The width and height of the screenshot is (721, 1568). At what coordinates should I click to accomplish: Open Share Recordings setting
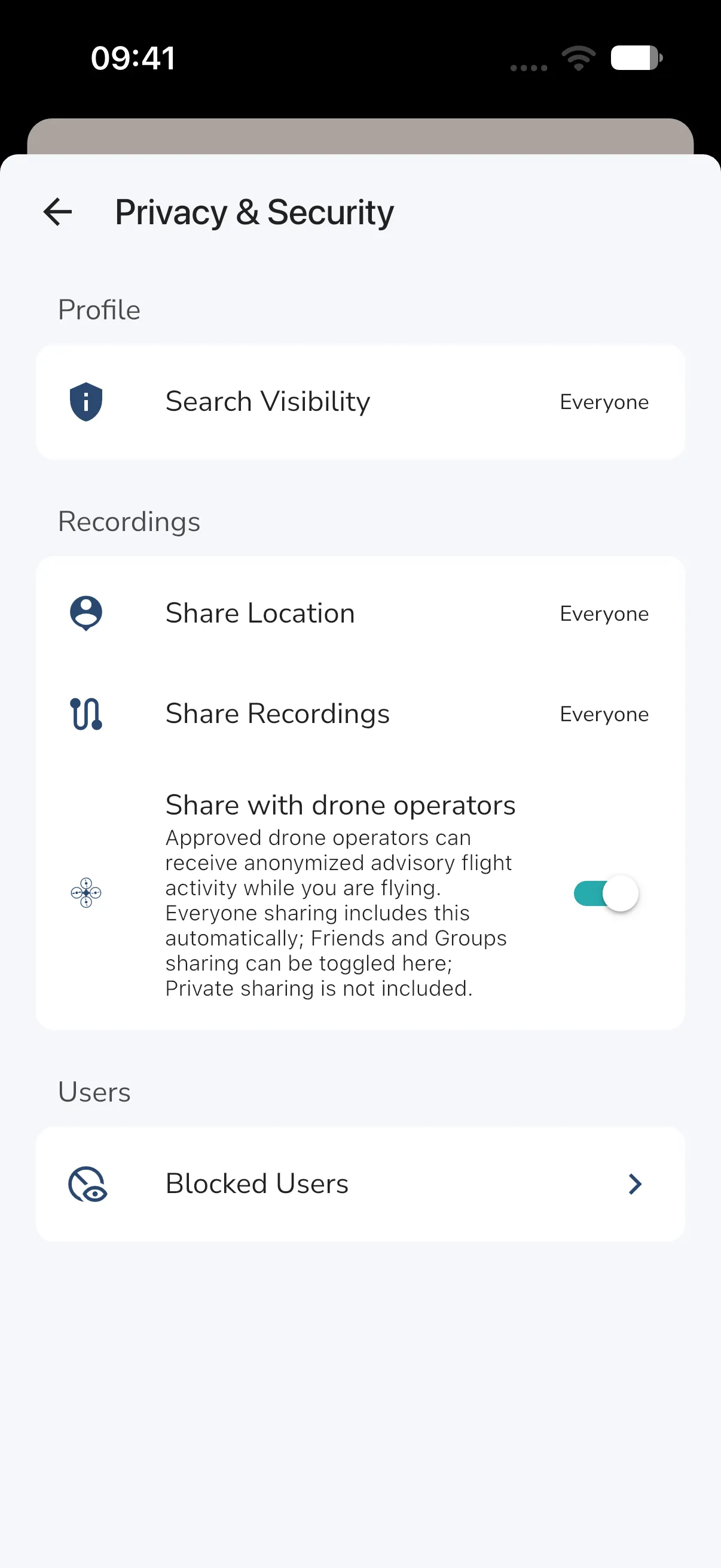coord(360,714)
